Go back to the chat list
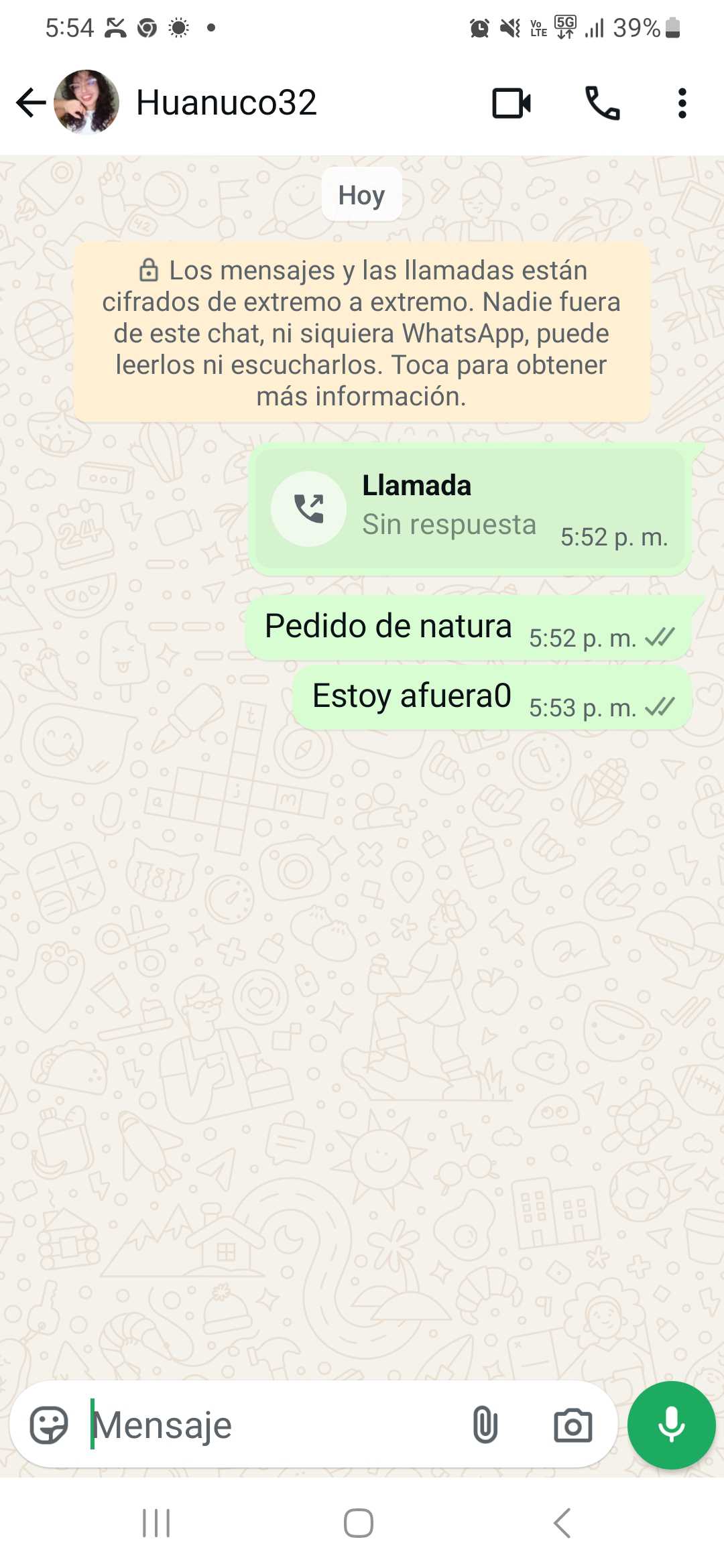This screenshot has height=1568, width=724. point(30,103)
